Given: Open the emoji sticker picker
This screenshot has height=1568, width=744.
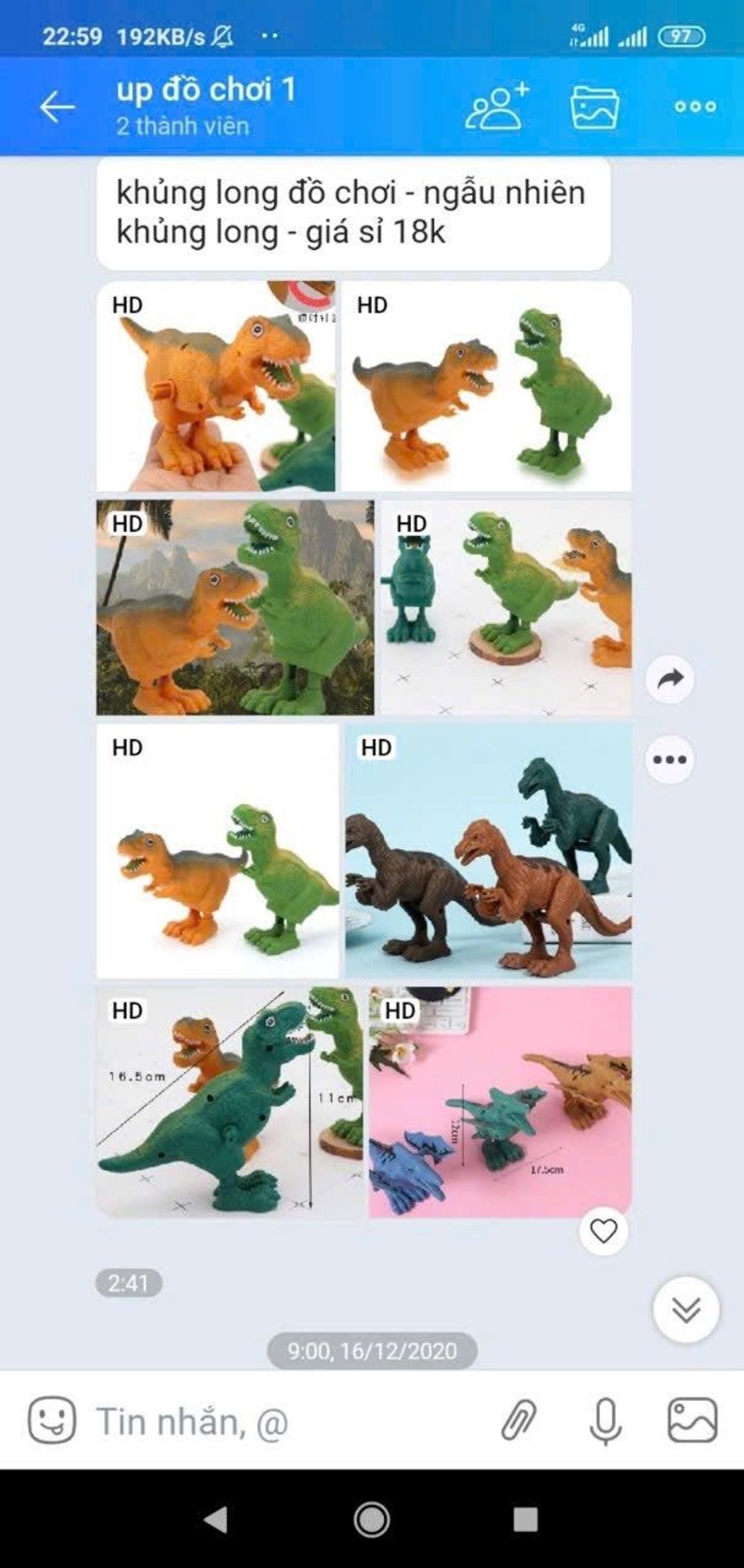Looking at the screenshot, I should 52,1419.
